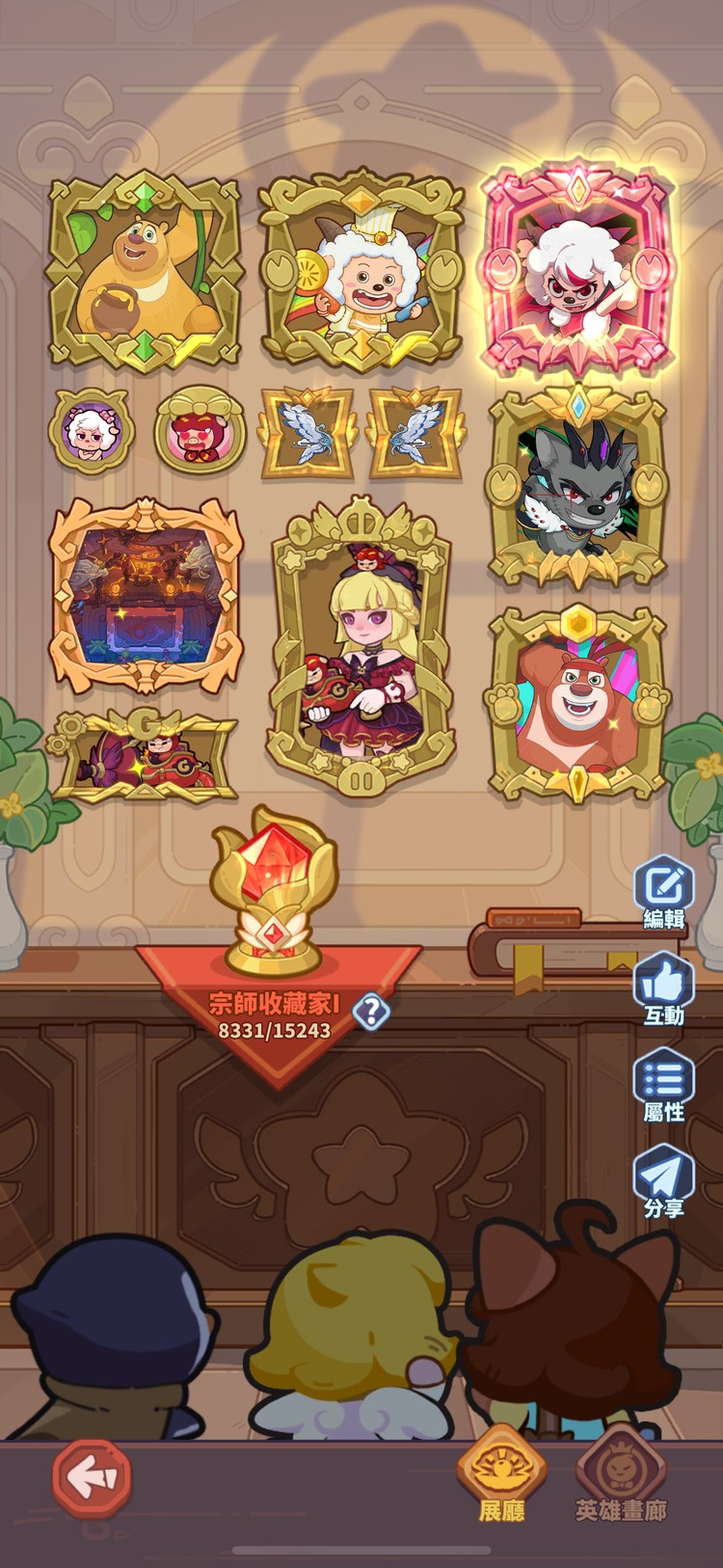View the blonde girl in red dress portrait

pyautogui.click(x=361, y=646)
